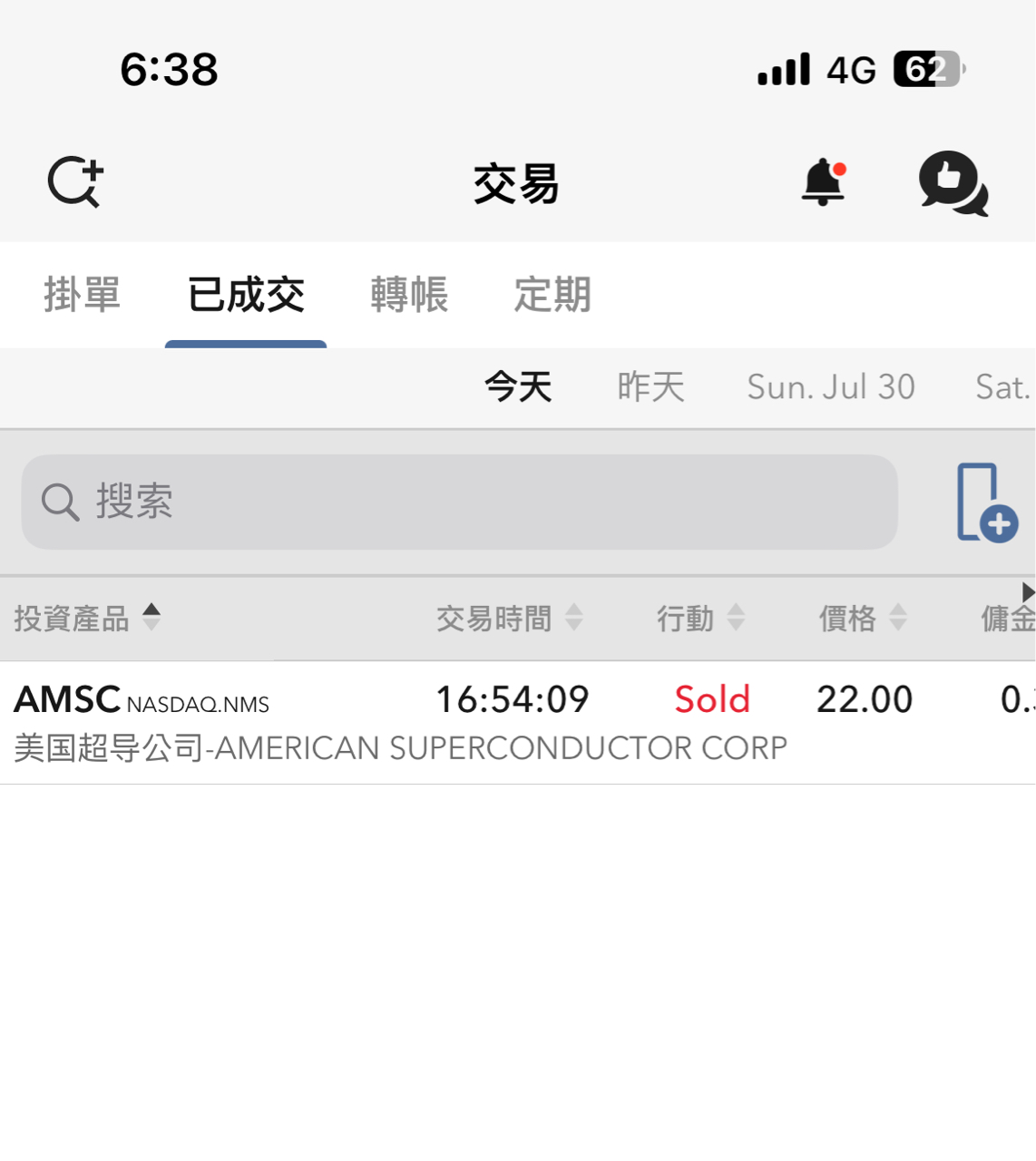Tap the add-document icon beside search
1036x1161 pixels.
986,502
